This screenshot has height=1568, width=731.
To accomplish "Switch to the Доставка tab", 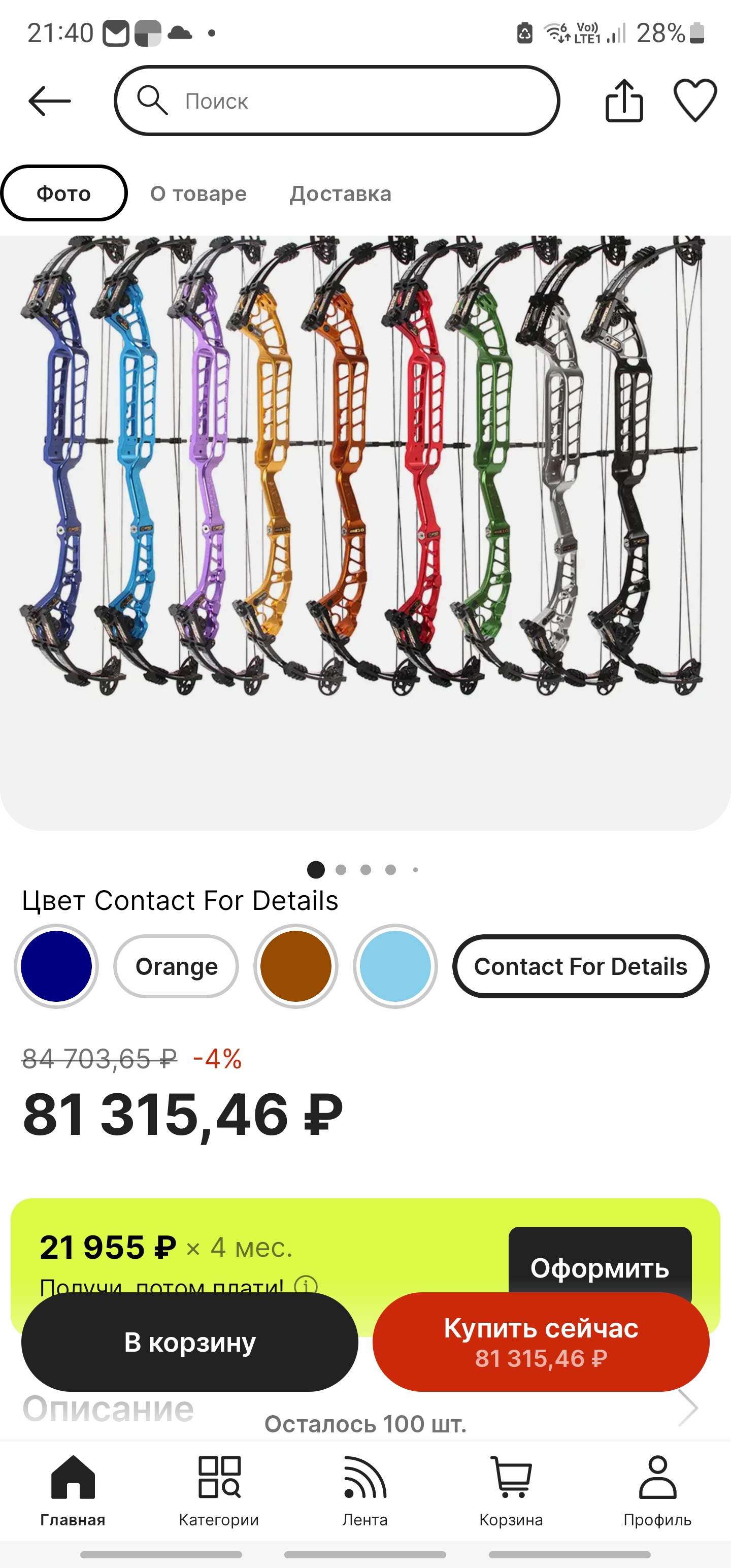I will click(340, 193).
